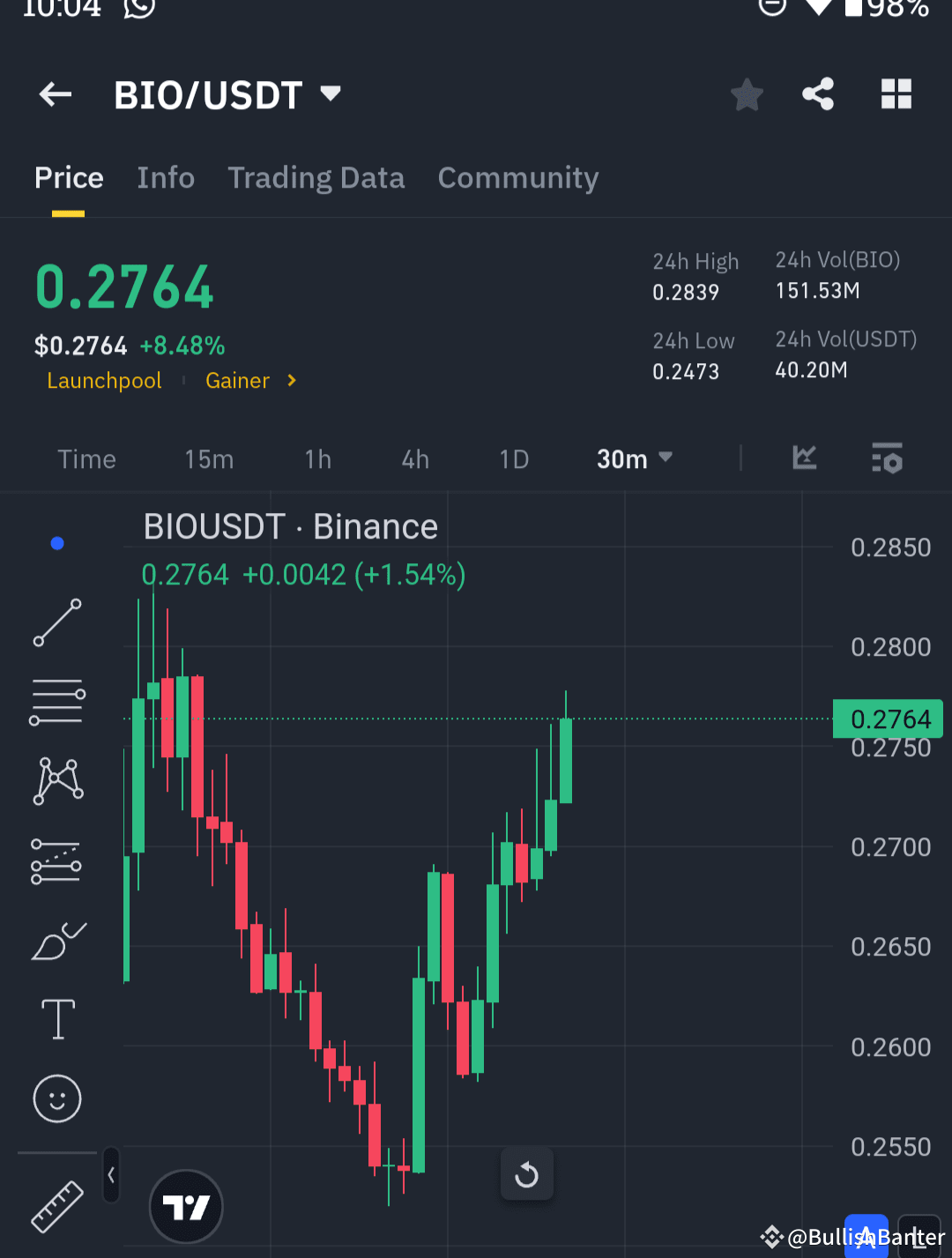
Task: Switch to the Trading Data tab
Action: pyautogui.click(x=316, y=178)
